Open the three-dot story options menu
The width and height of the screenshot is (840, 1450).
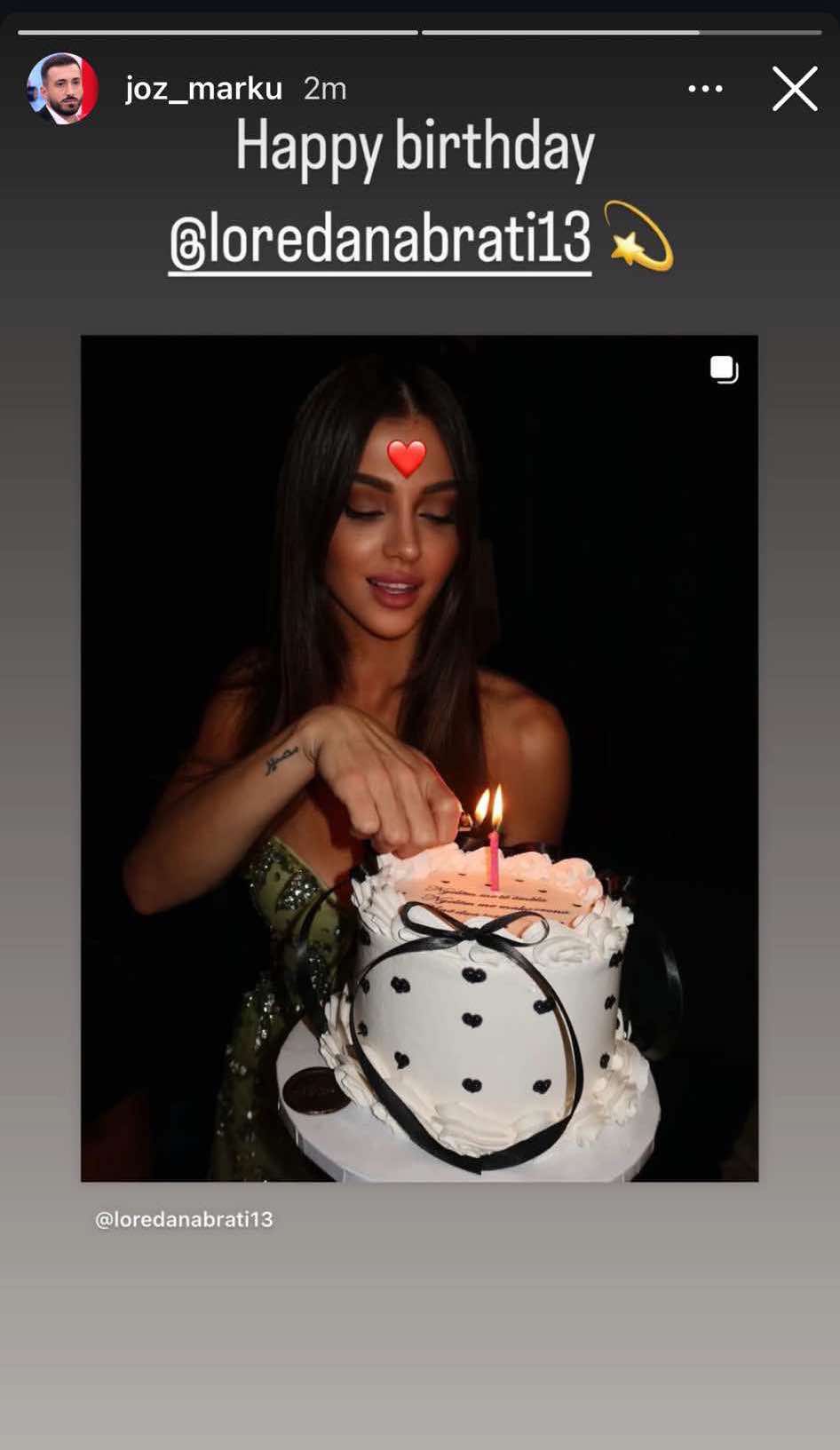coord(705,89)
